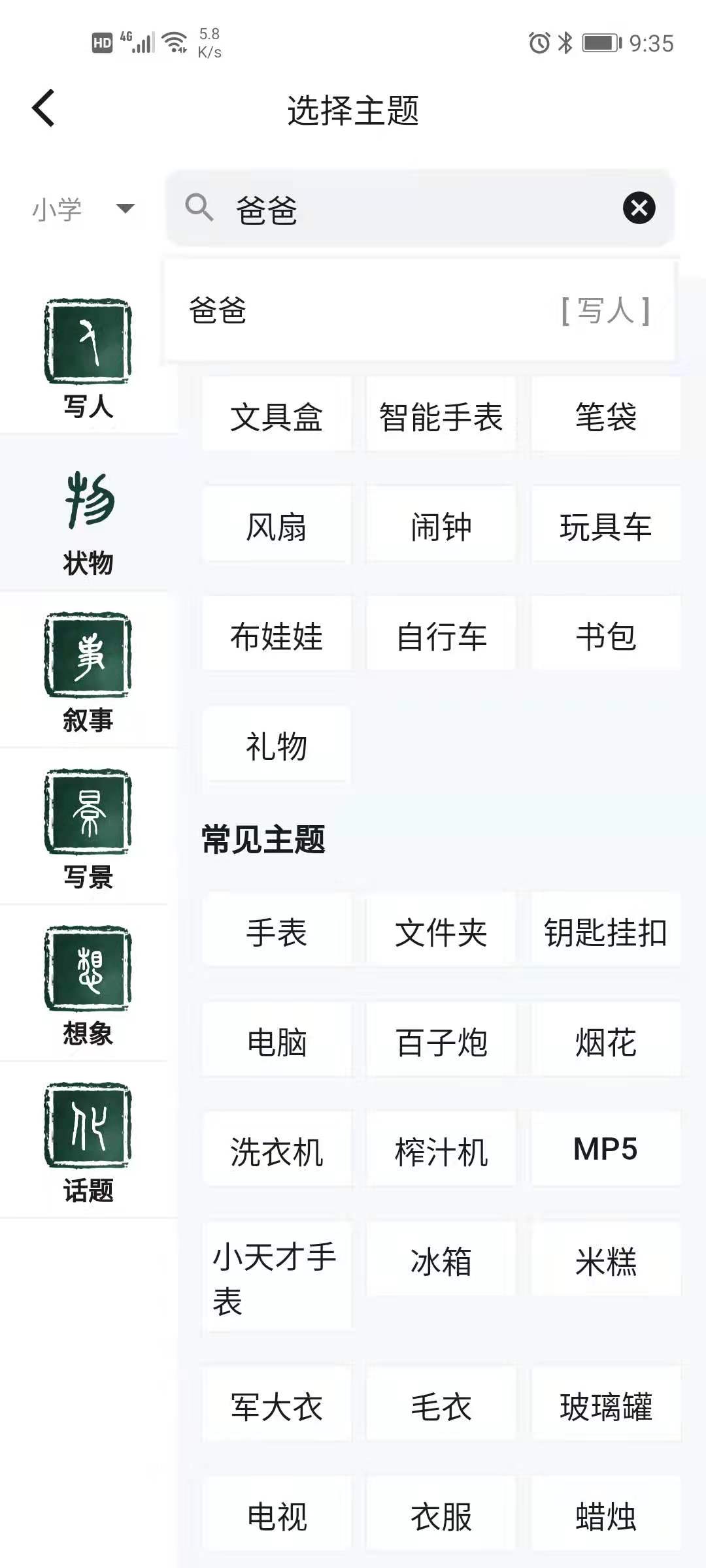Switch to the 写景 category

coord(88,830)
